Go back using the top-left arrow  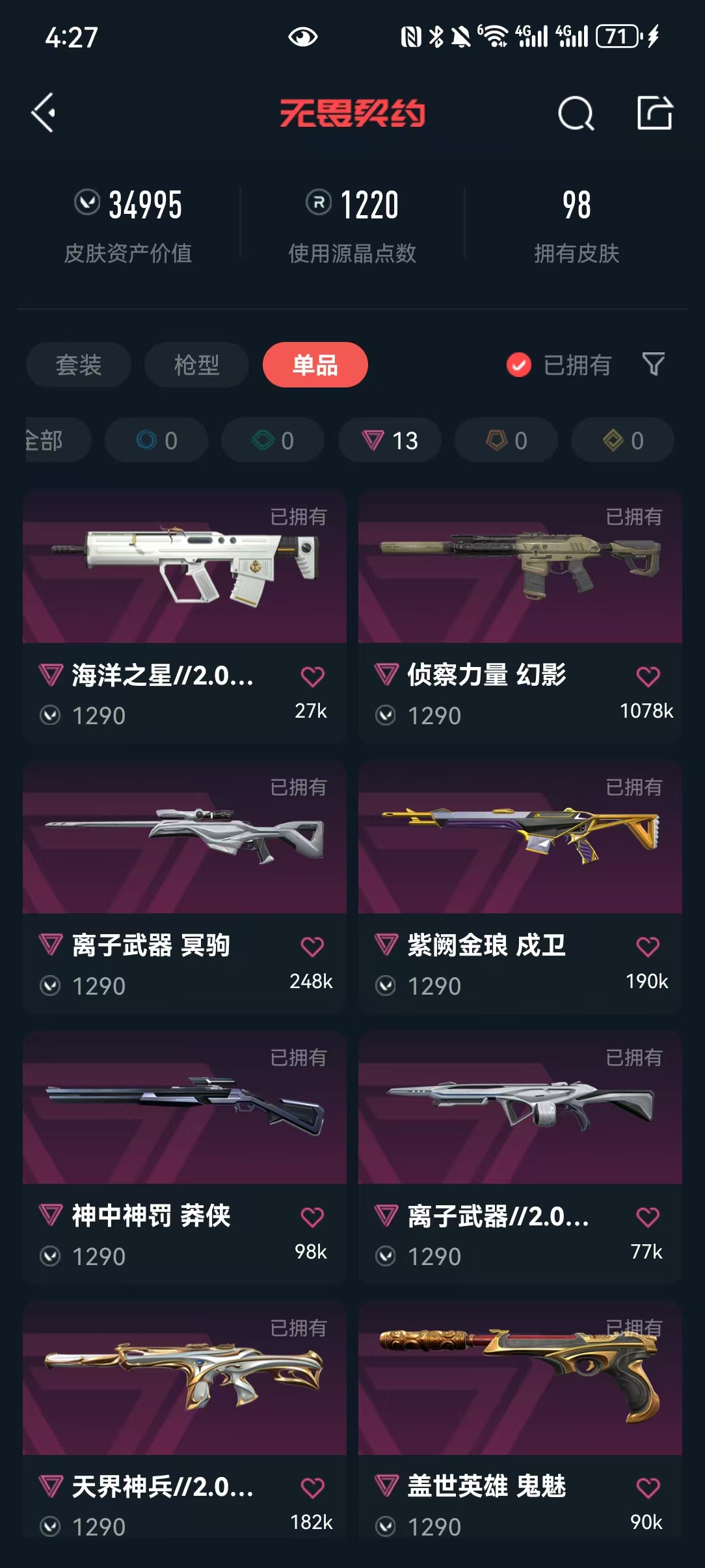[44, 113]
